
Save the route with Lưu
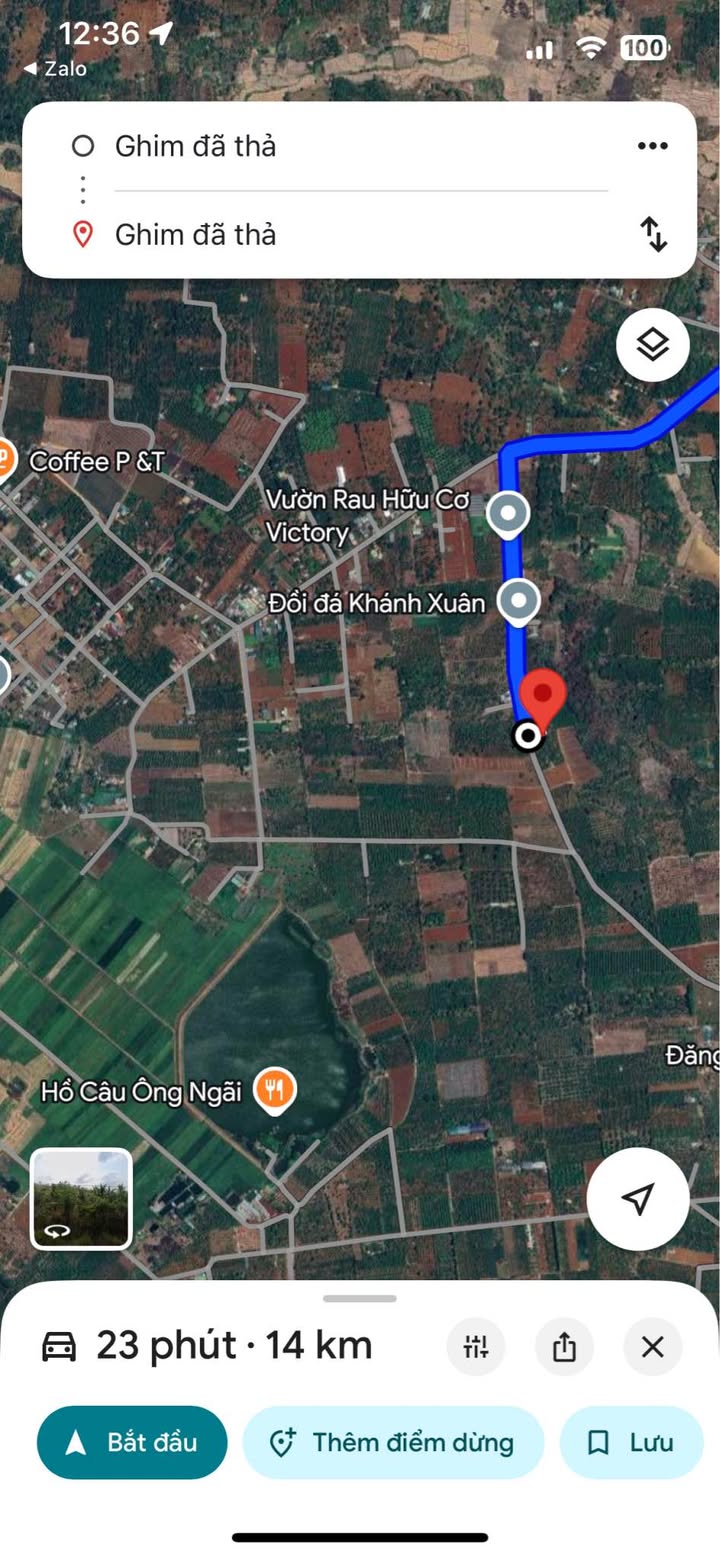pos(631,1442)
